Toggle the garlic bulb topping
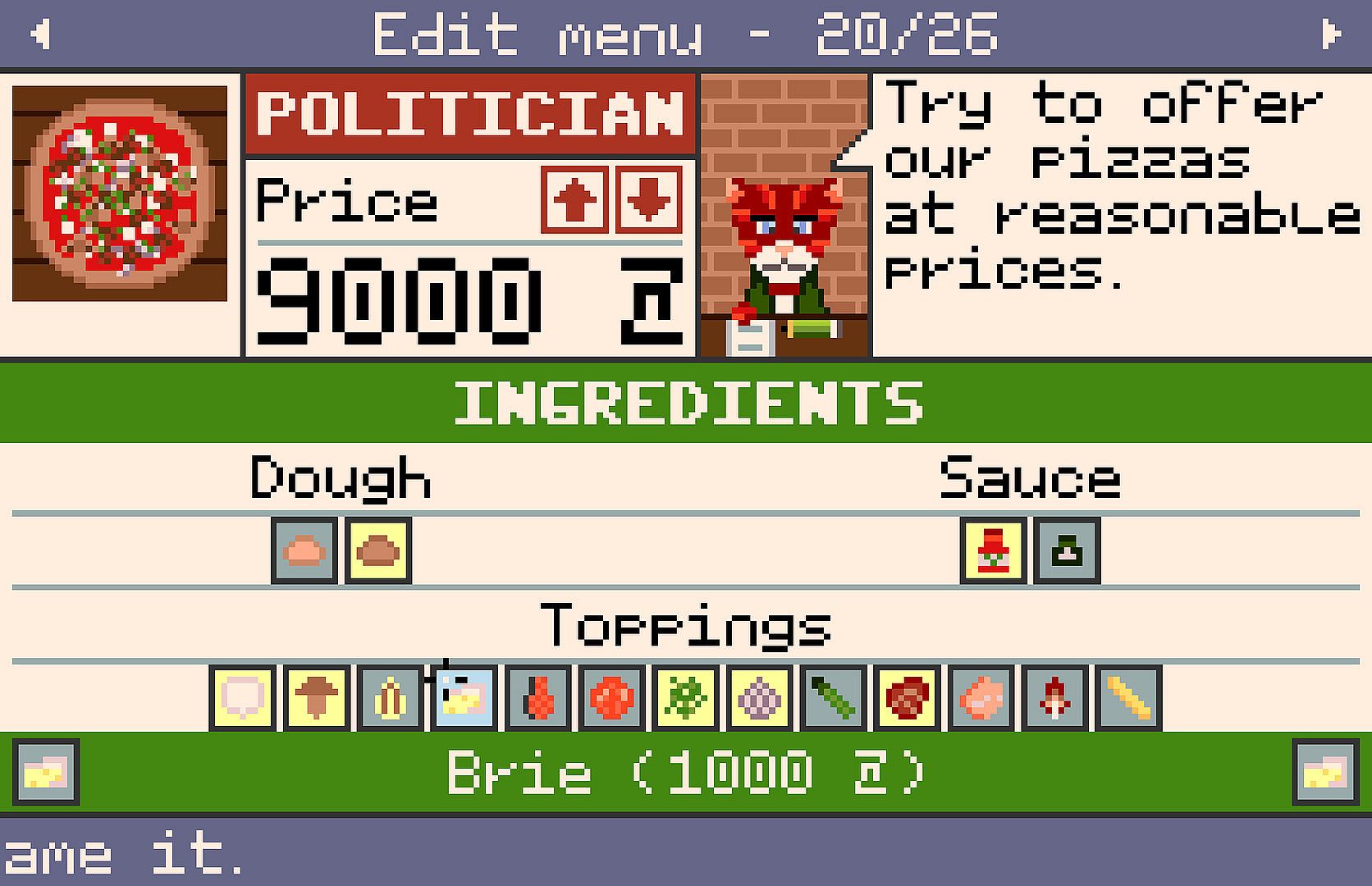 click(x=759, y=698)
